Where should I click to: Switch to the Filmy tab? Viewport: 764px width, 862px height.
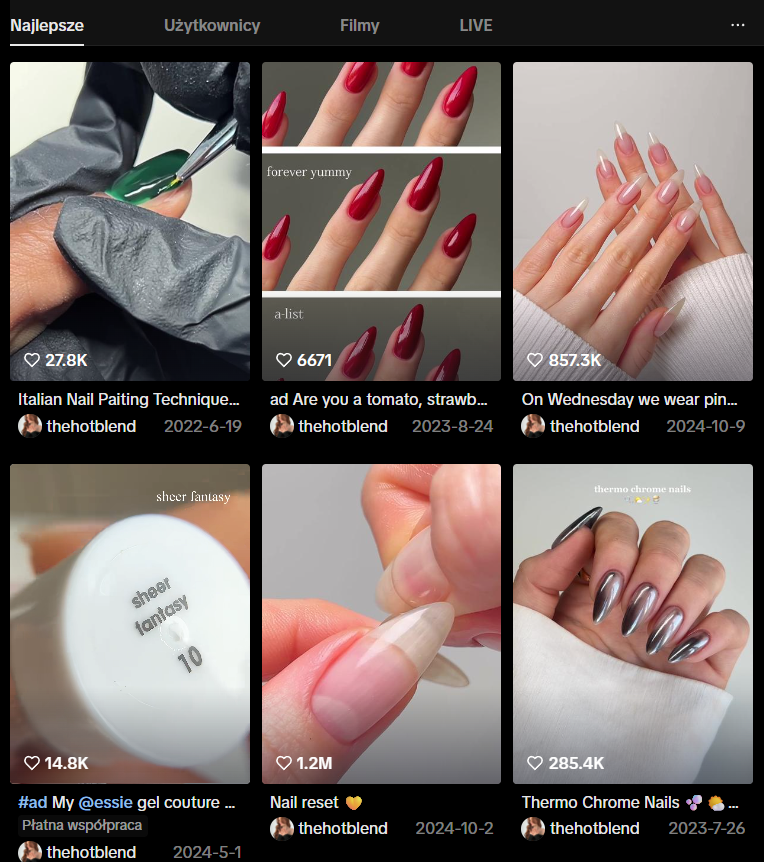click(x=359, y=26)
